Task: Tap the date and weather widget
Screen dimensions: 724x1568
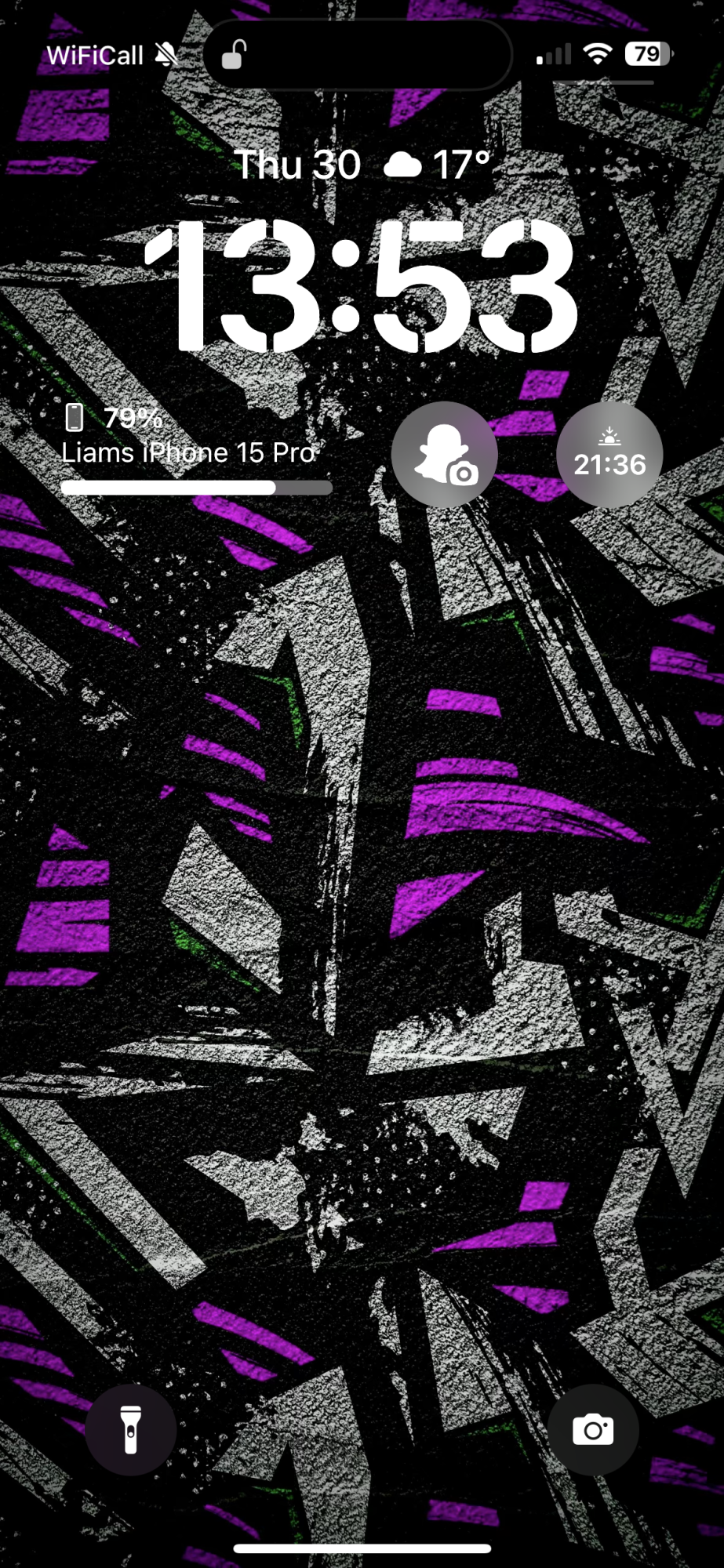Action: point(362,165)
